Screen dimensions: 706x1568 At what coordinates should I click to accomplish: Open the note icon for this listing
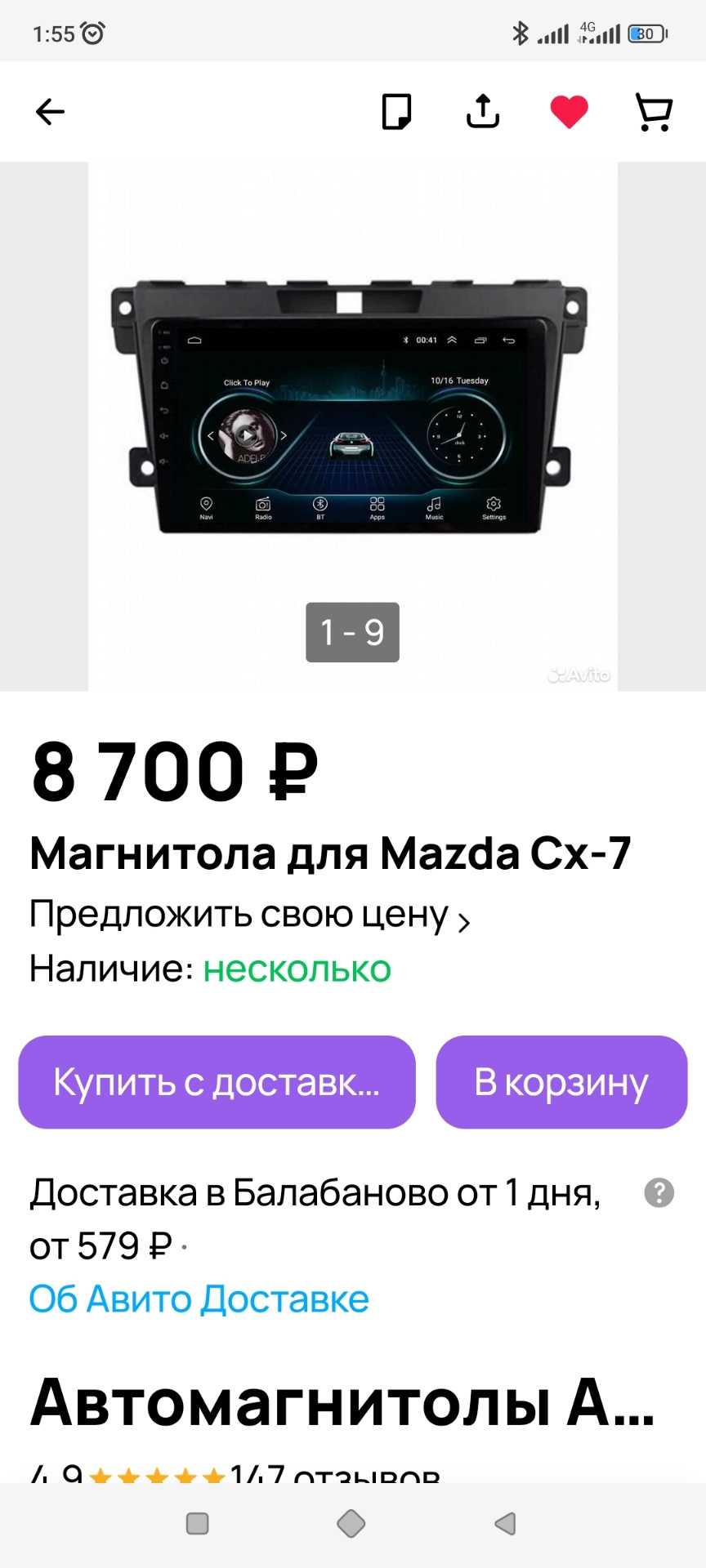pyautogui.click(x=397, y=112)
